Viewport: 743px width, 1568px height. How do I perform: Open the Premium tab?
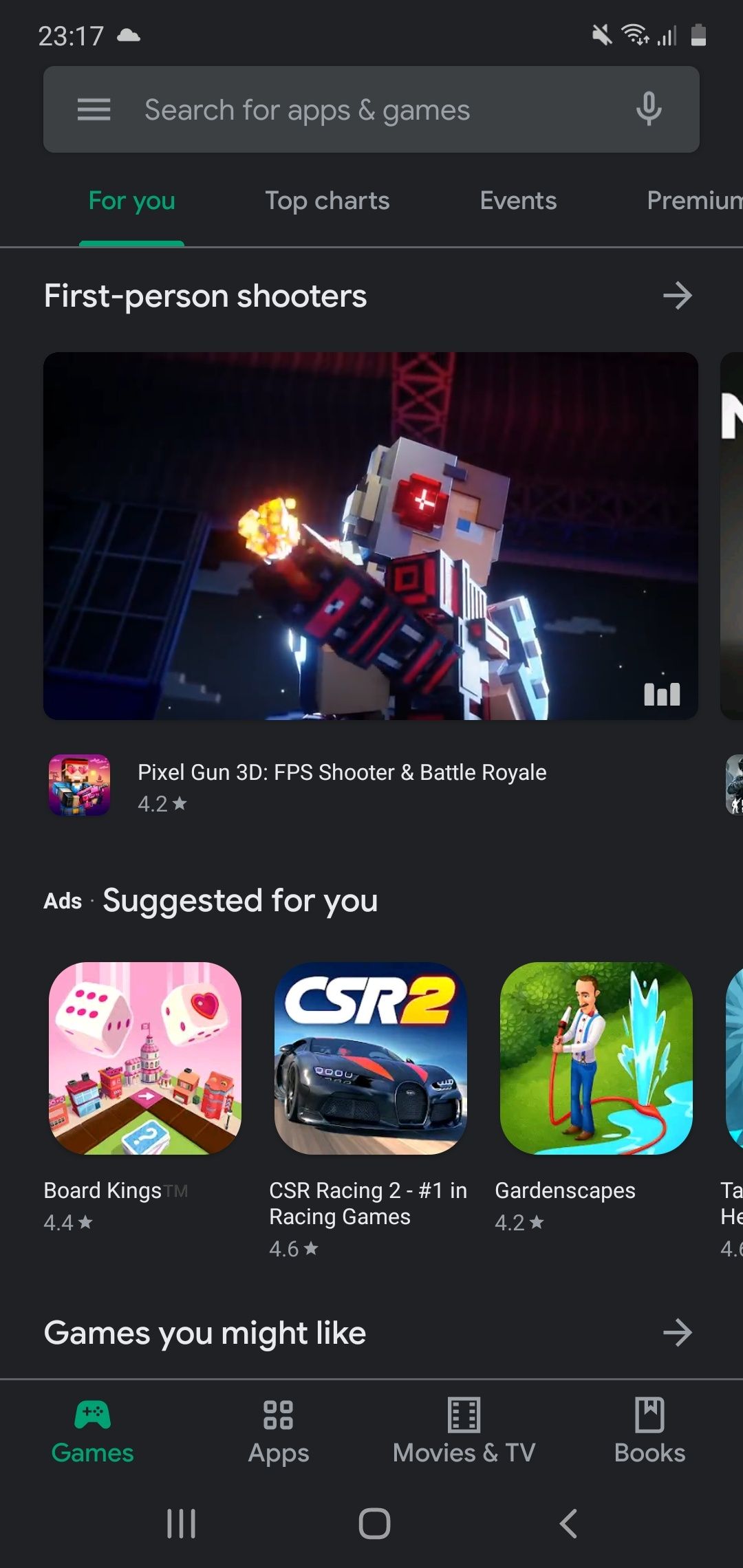point(695,201)
